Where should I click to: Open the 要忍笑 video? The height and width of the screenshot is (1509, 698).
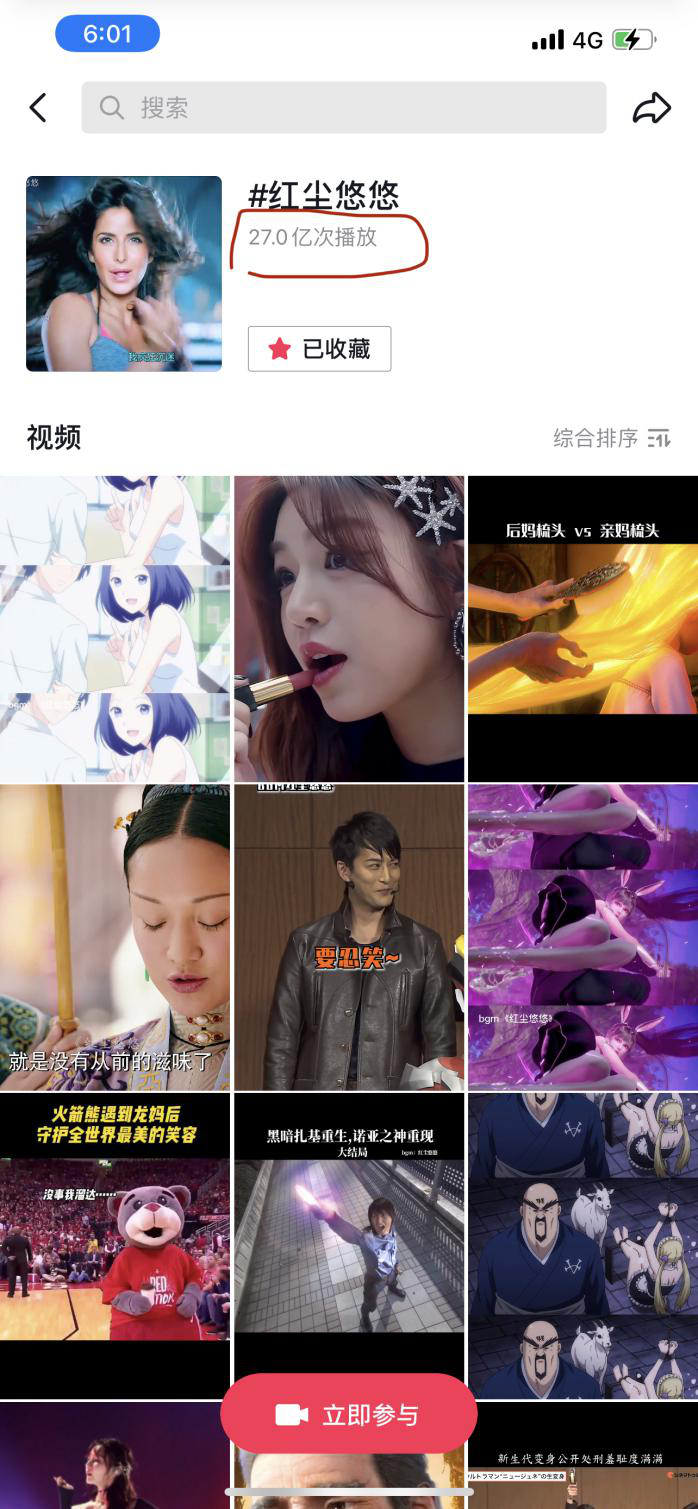(x=348, y=937)
